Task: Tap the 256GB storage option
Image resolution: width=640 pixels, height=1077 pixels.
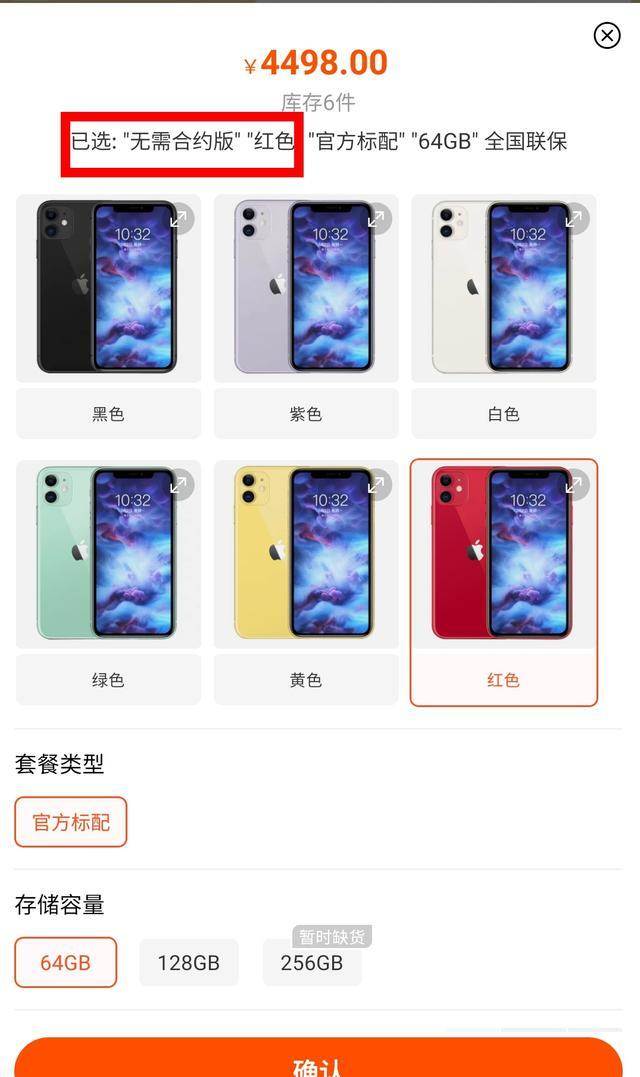Action: [x=311, y=962]
